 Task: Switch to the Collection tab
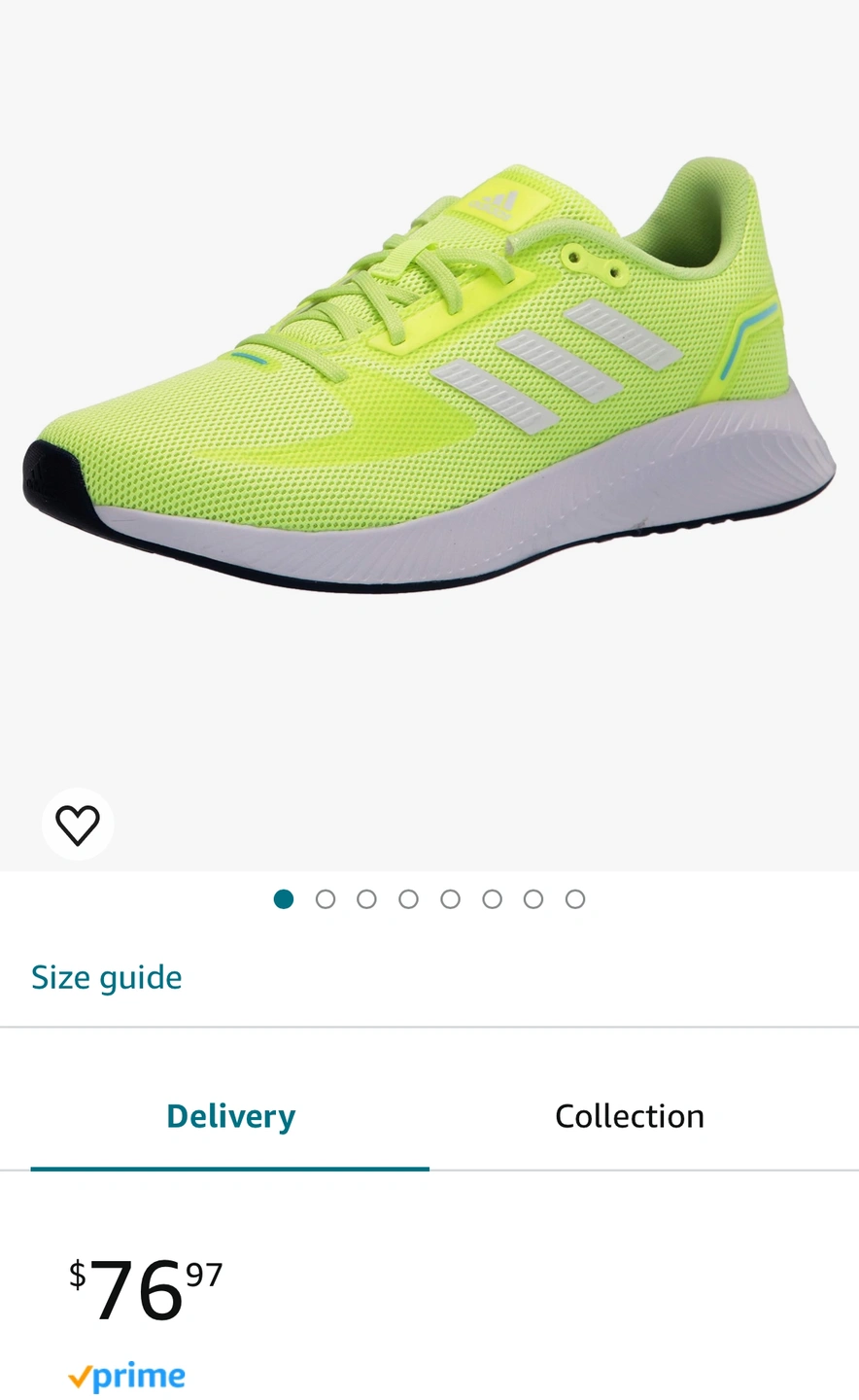pos(629,1116)
